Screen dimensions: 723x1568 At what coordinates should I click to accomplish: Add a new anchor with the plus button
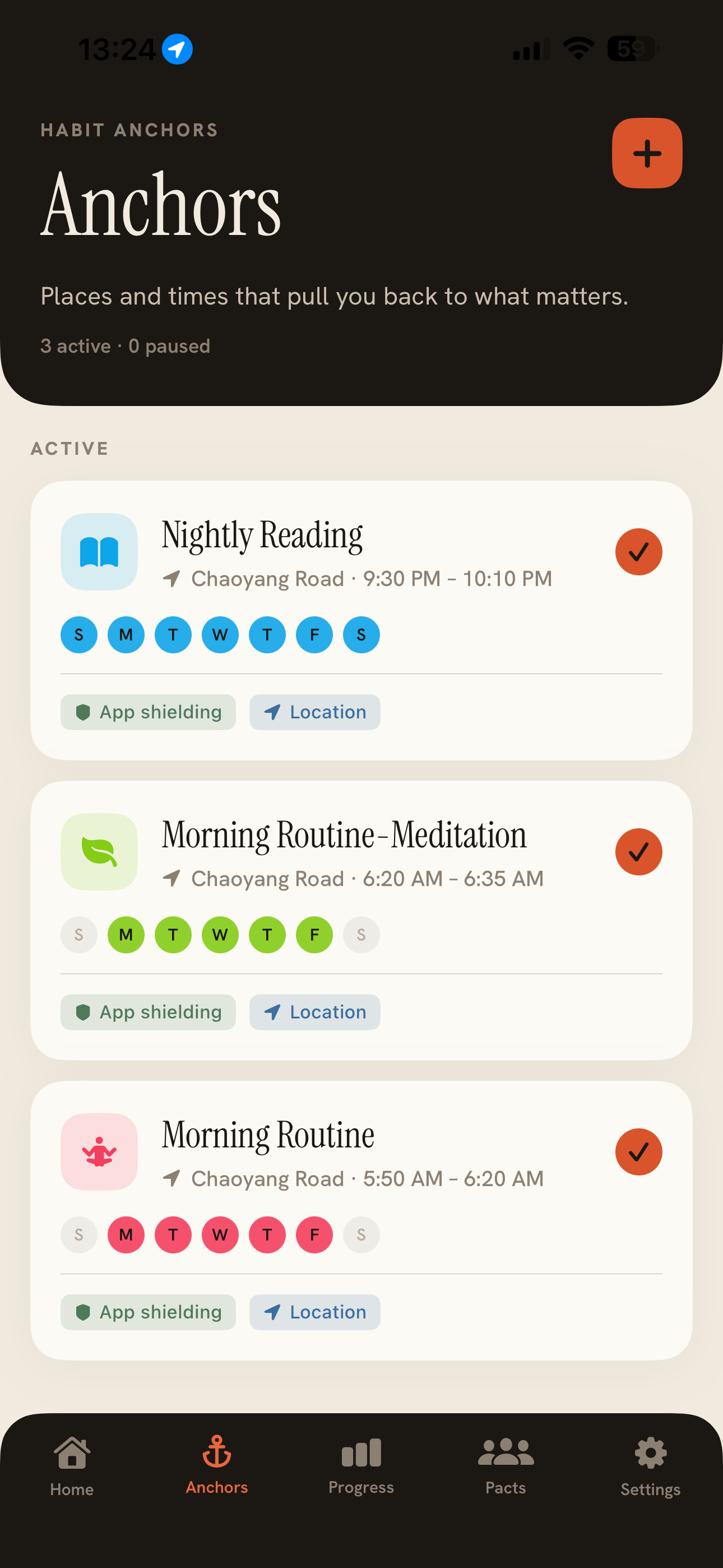pyautogui.click(x=647, y=153)
